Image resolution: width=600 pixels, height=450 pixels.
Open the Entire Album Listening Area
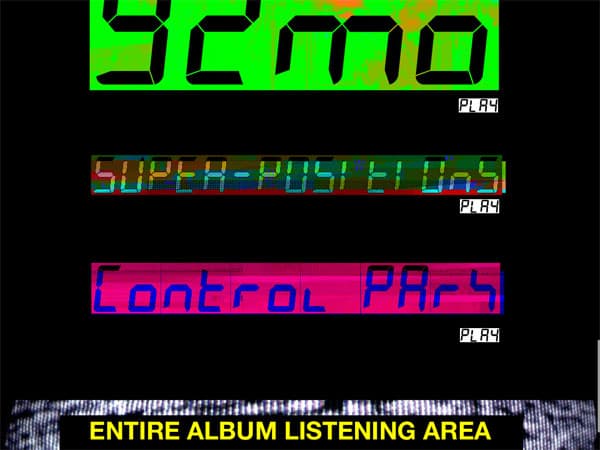coord(291,432)
